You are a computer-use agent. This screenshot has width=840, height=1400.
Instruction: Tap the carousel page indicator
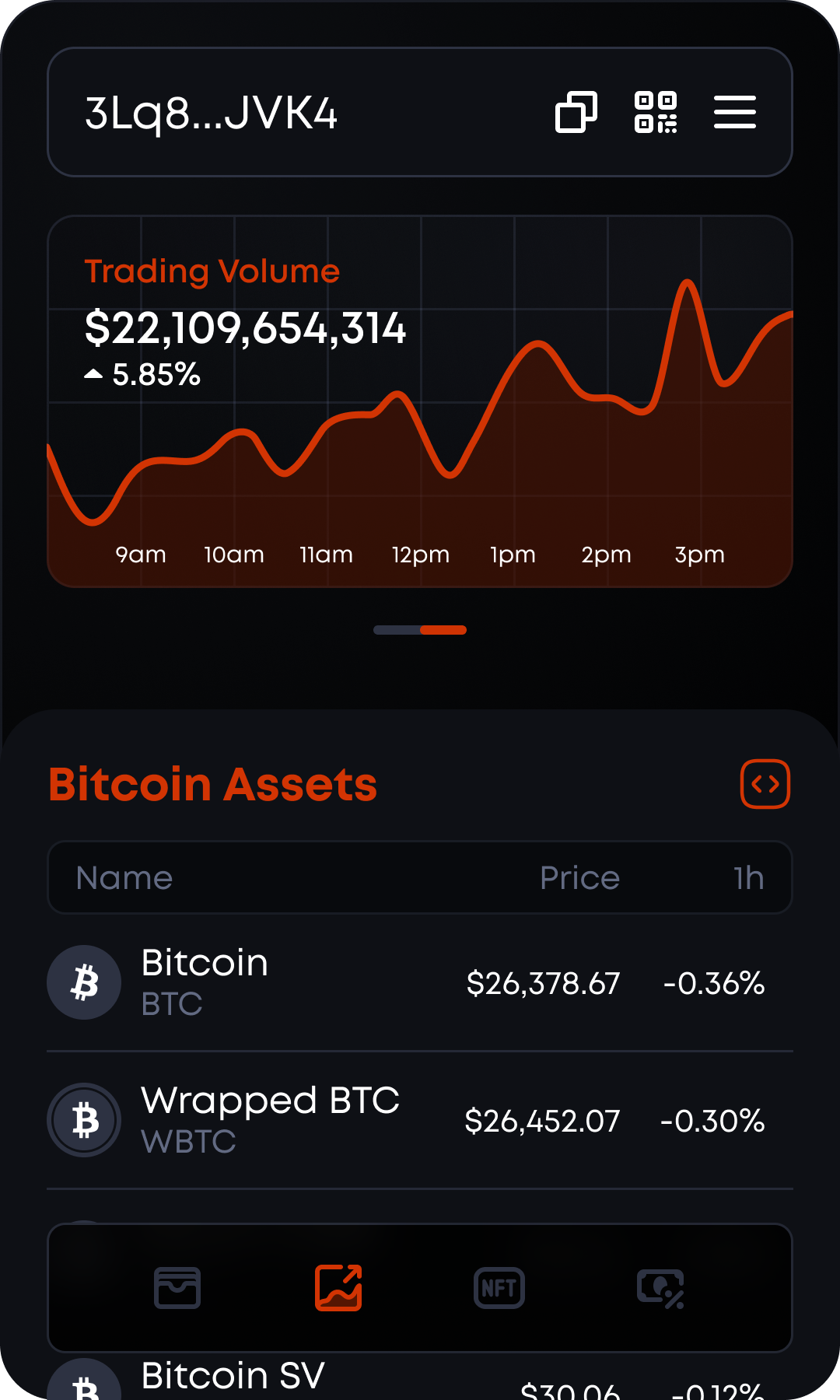(420, 630)
